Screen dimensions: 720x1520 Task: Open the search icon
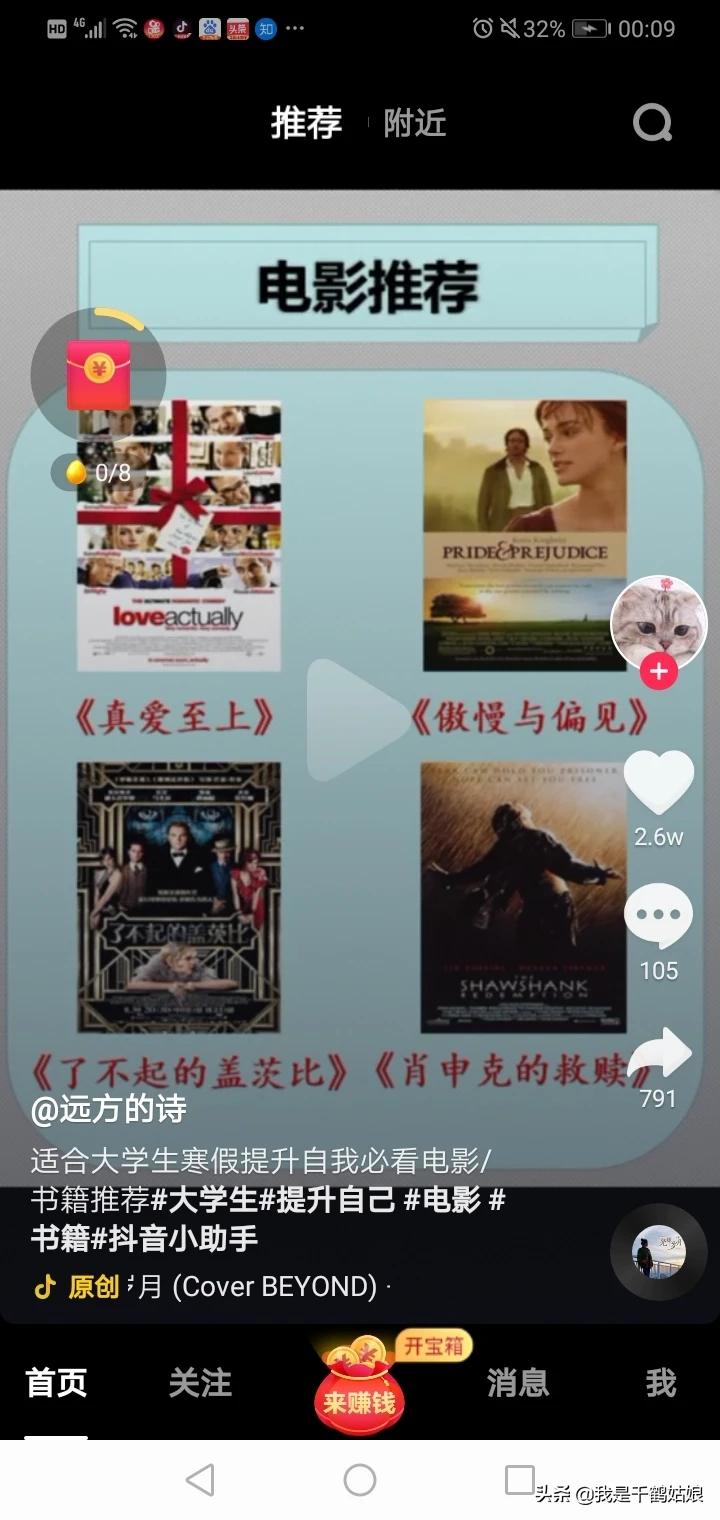652,123
